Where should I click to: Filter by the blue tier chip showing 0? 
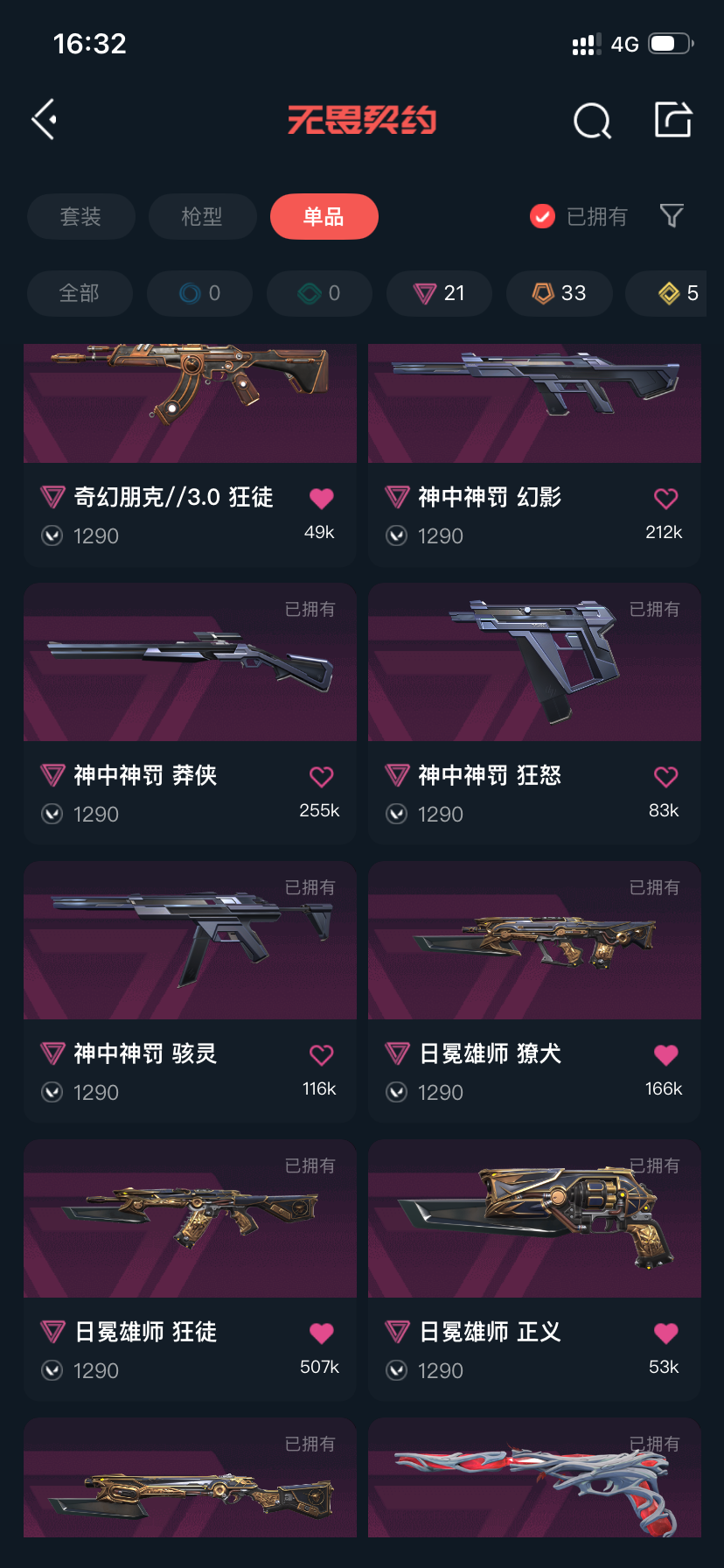199,293
